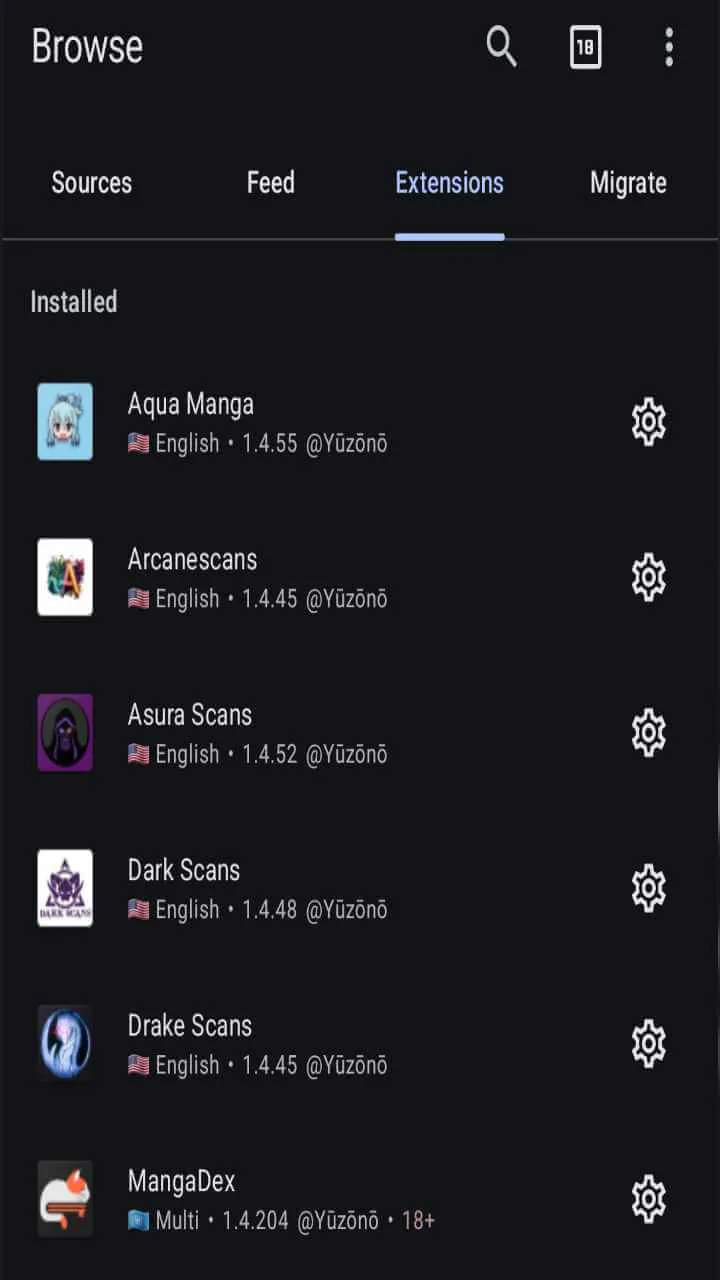The image size is (720, 1280).
Task: Open the three-dot overflow menu
Action: coord(668,47)
